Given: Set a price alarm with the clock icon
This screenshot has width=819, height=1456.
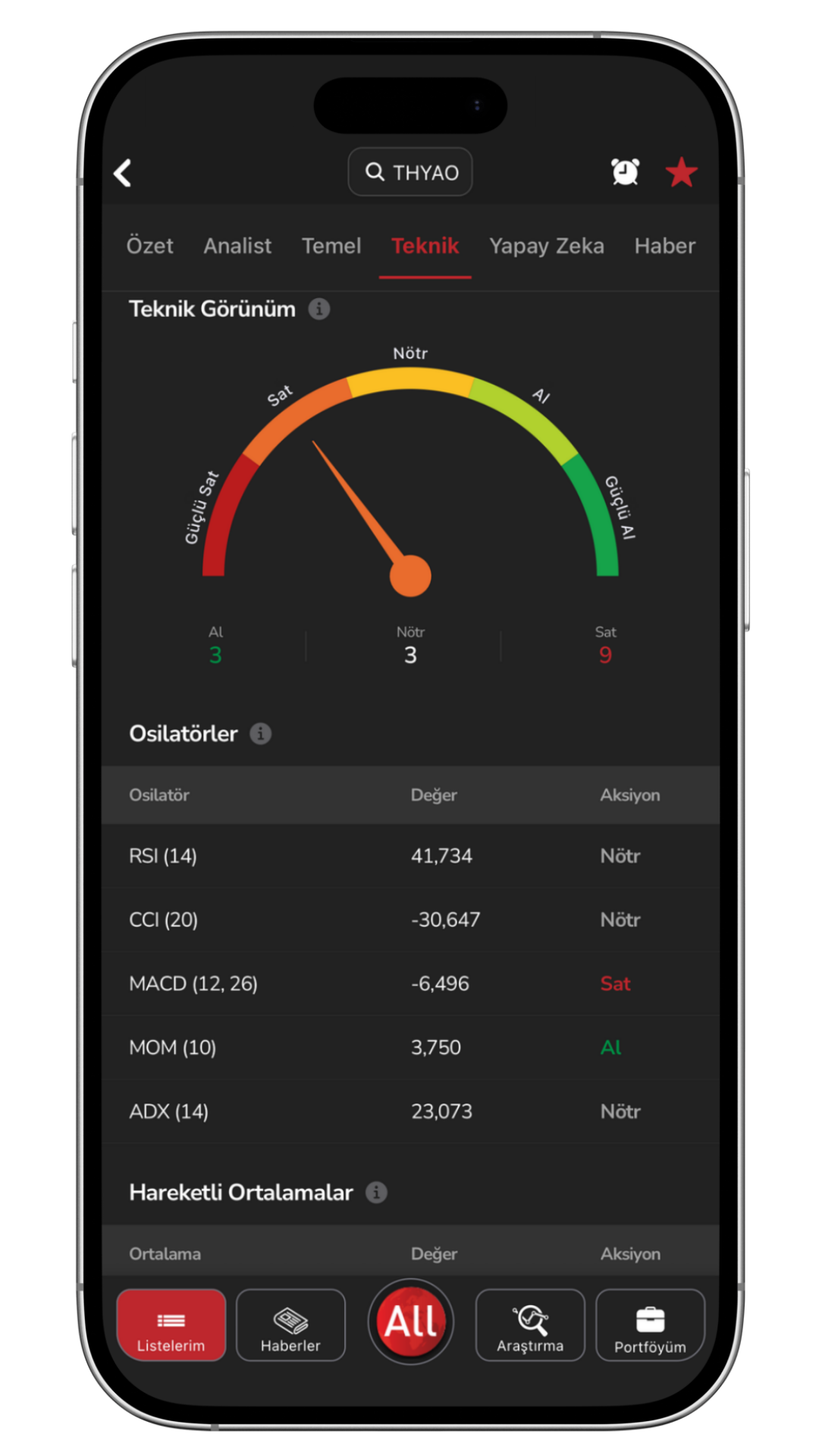Looking at the screenshot, I should pos(625,172).
